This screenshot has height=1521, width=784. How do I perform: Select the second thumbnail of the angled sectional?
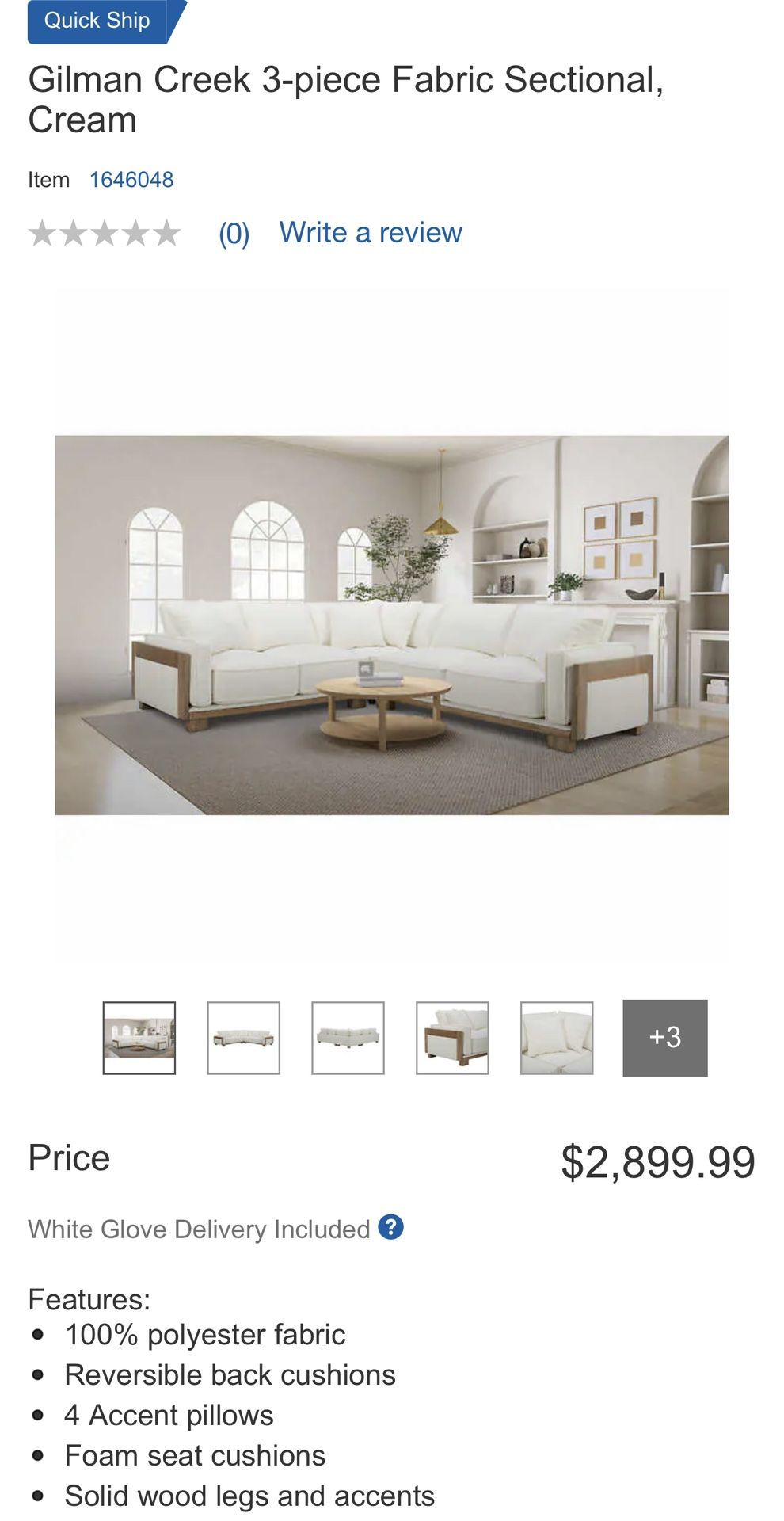(243, 1038)
